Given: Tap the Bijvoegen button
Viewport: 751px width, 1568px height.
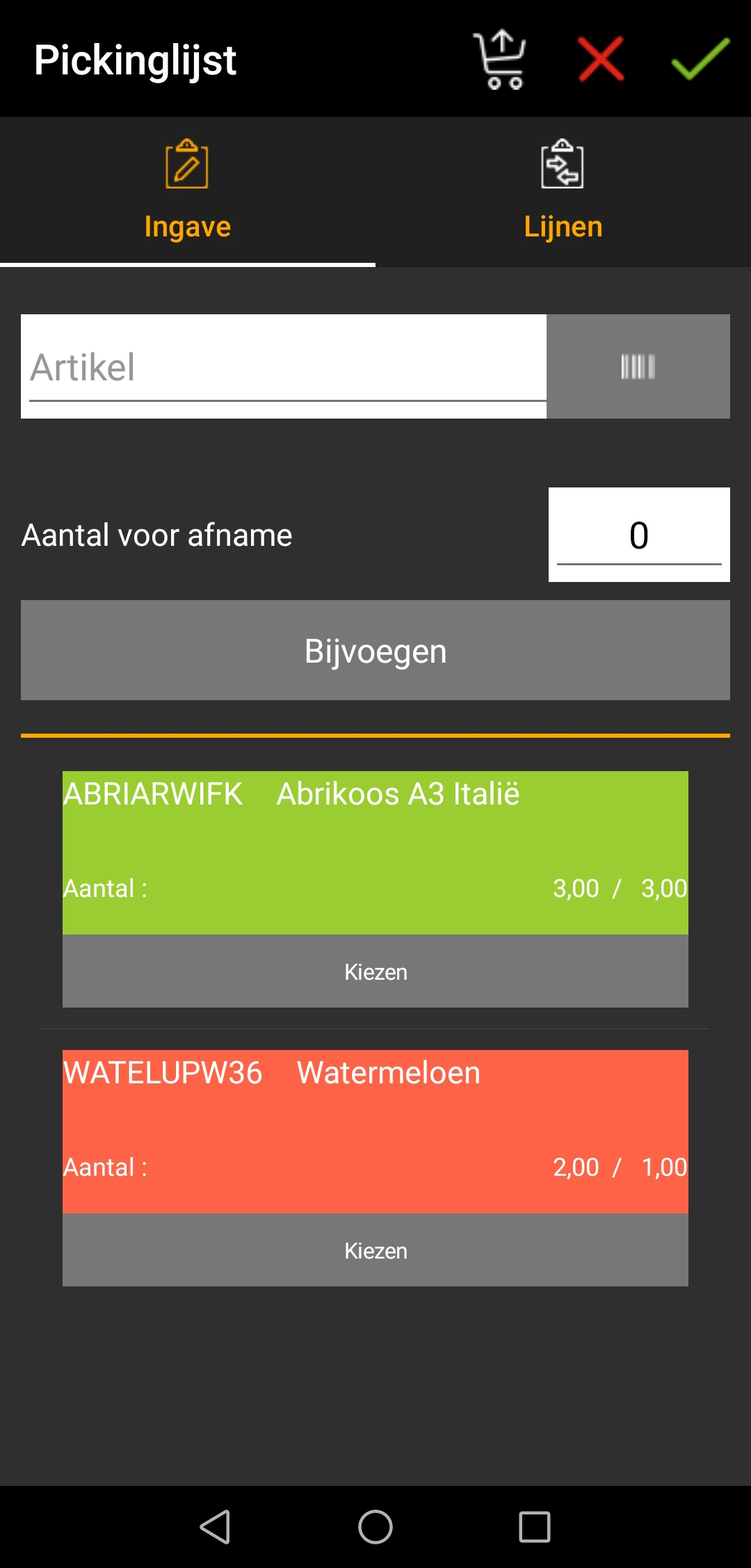Looking at the screenshot, I should [x=375, y=650].
